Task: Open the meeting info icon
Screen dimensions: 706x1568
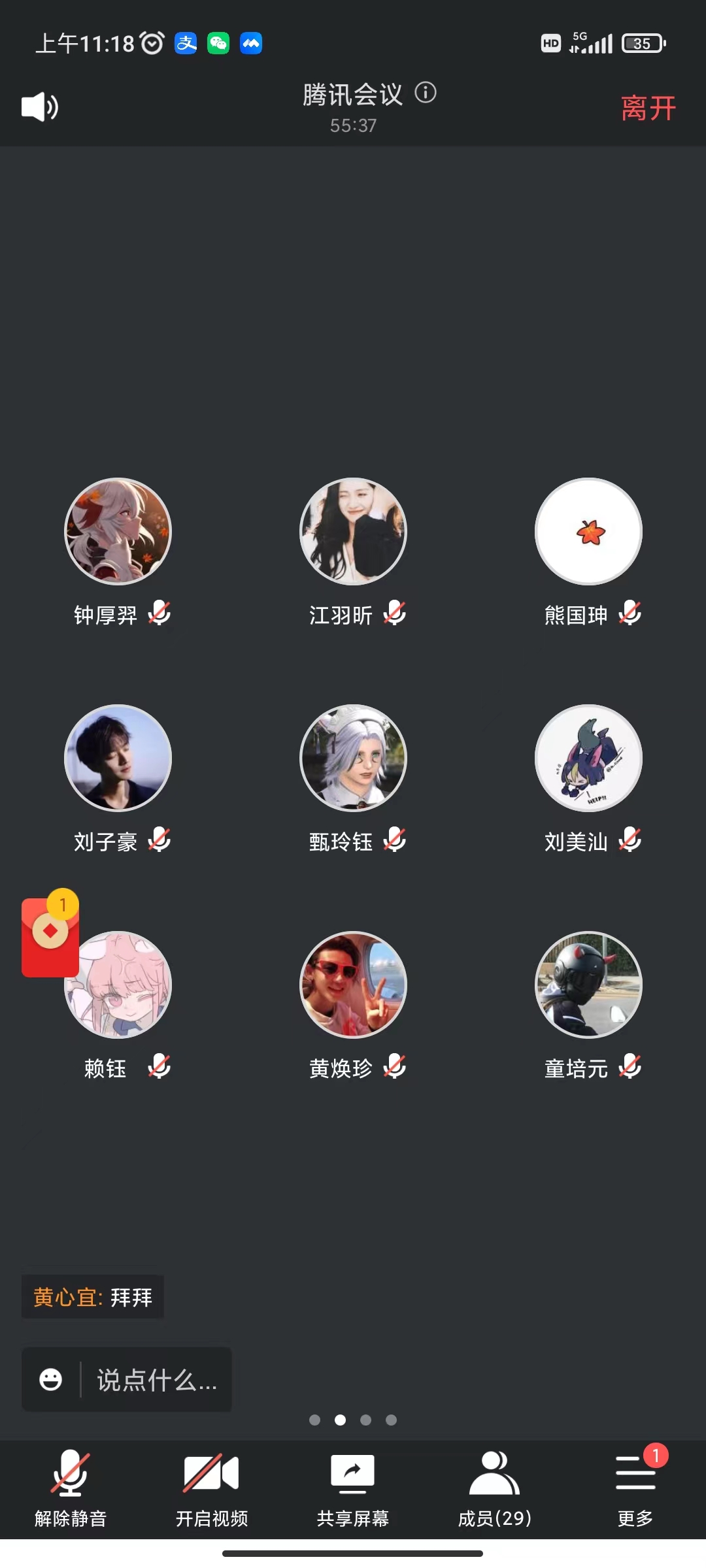Action: pyautogui.click(x=426, y=93)
